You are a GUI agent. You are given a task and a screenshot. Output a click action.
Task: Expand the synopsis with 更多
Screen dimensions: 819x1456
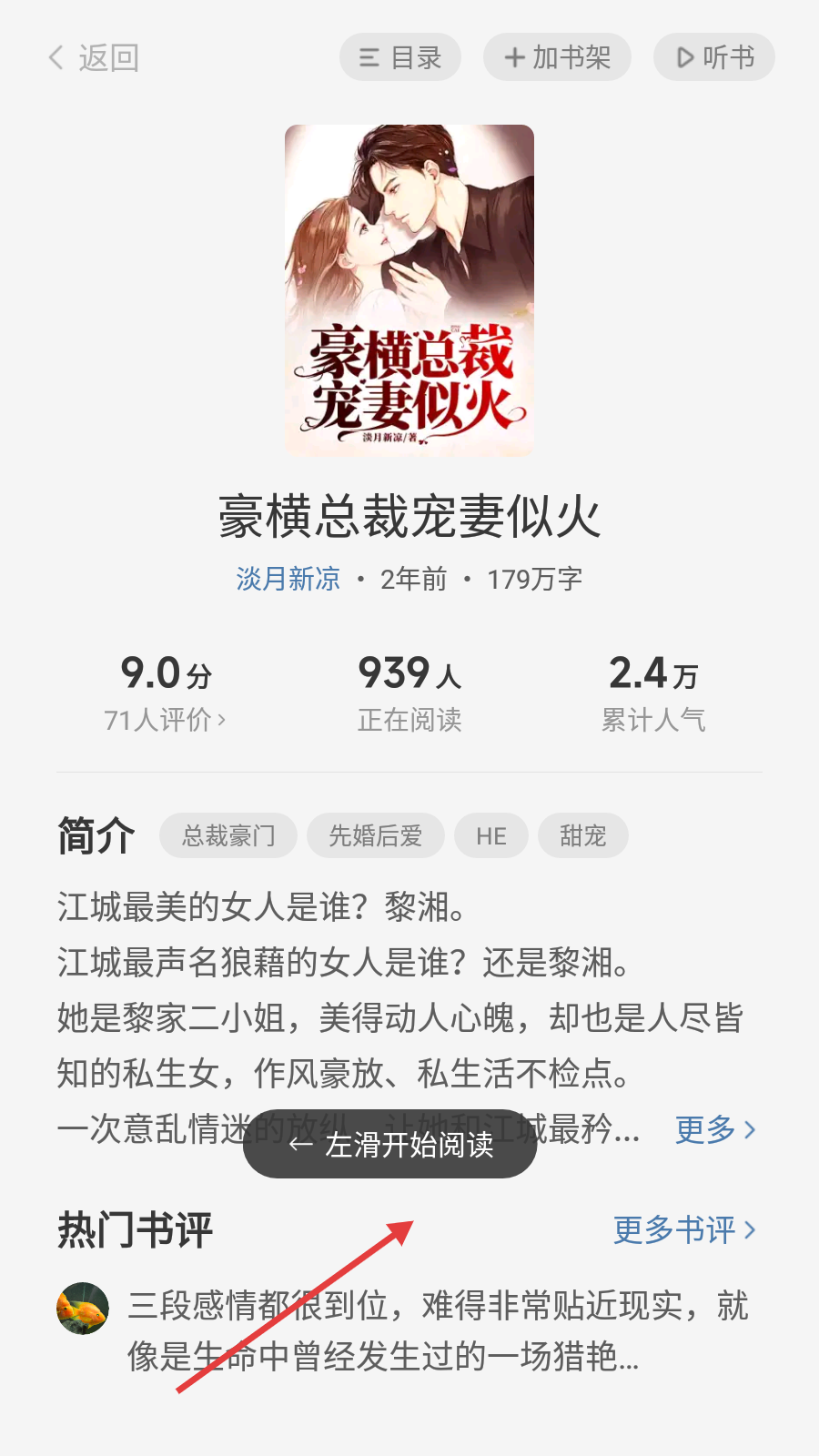[x=715, y=1129]
